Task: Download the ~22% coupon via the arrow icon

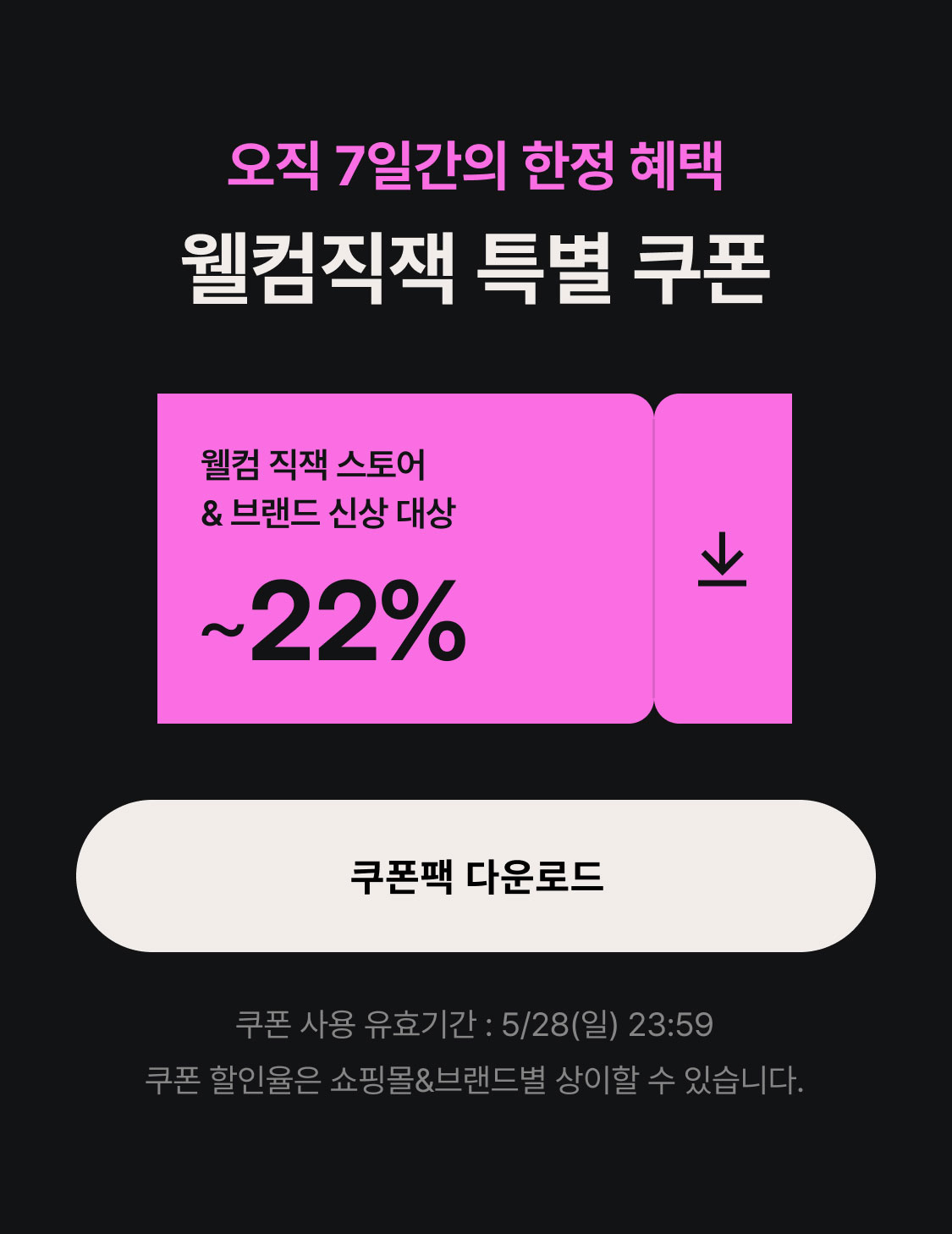Action: 722,559
